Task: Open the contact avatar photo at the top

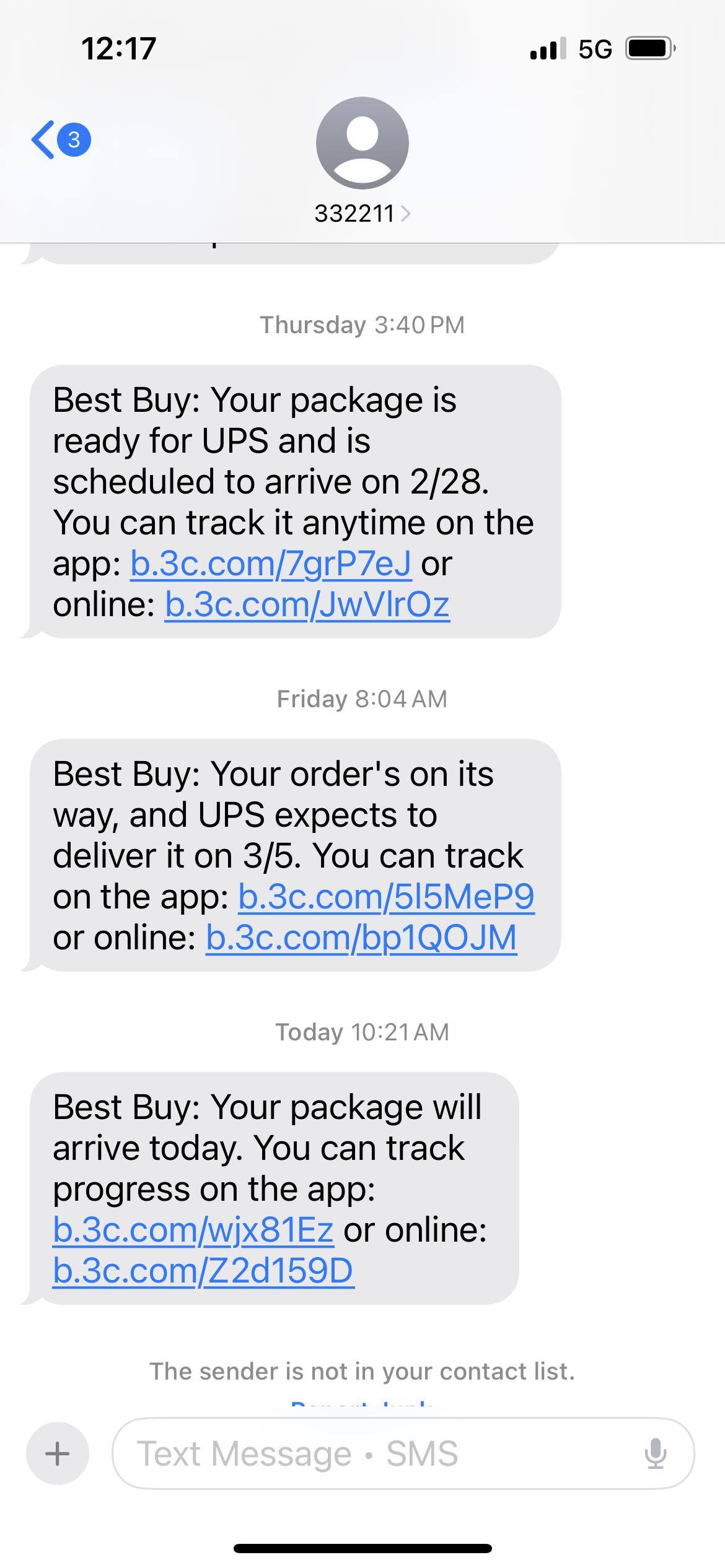Action: 362,142
